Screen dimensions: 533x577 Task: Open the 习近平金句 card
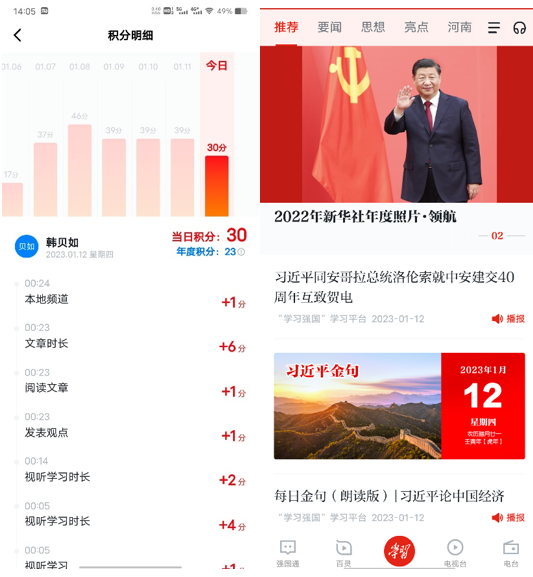399,406
